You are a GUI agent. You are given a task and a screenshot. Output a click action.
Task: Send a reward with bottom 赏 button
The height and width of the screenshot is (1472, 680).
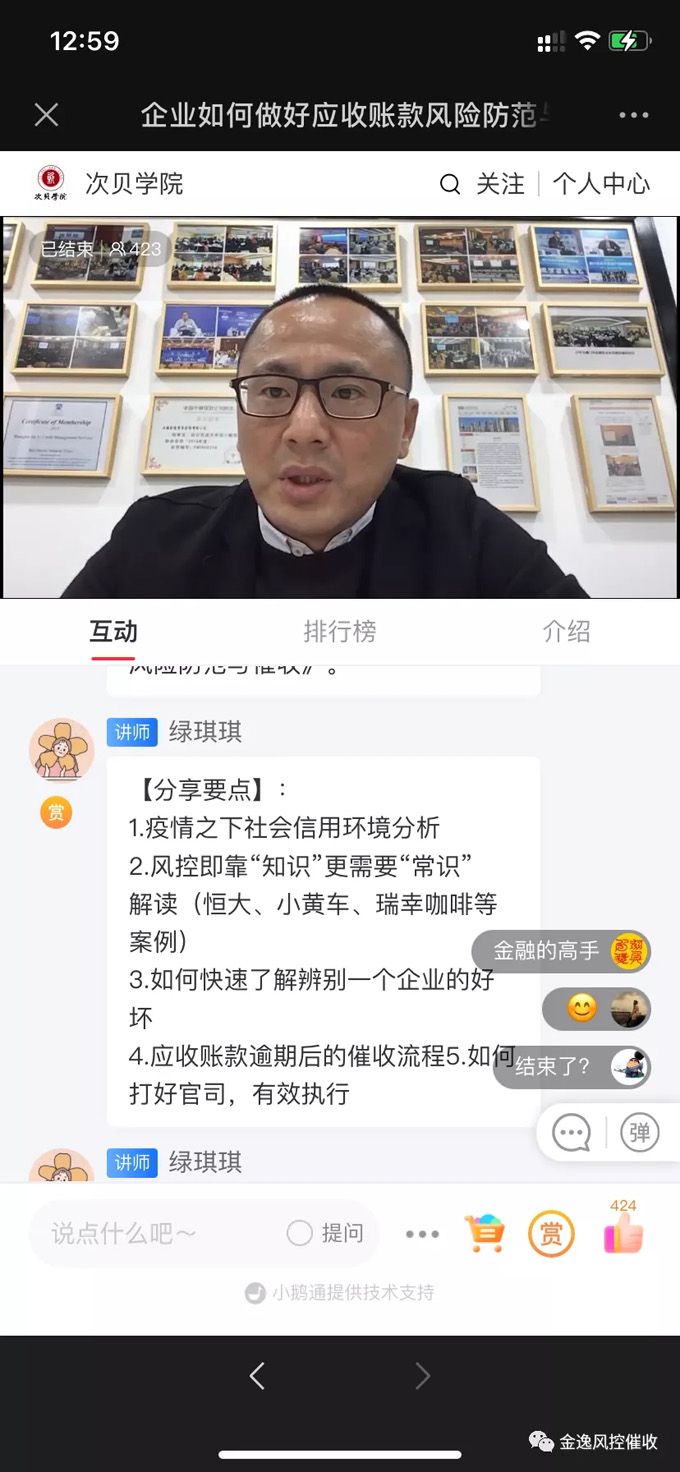551,1234
